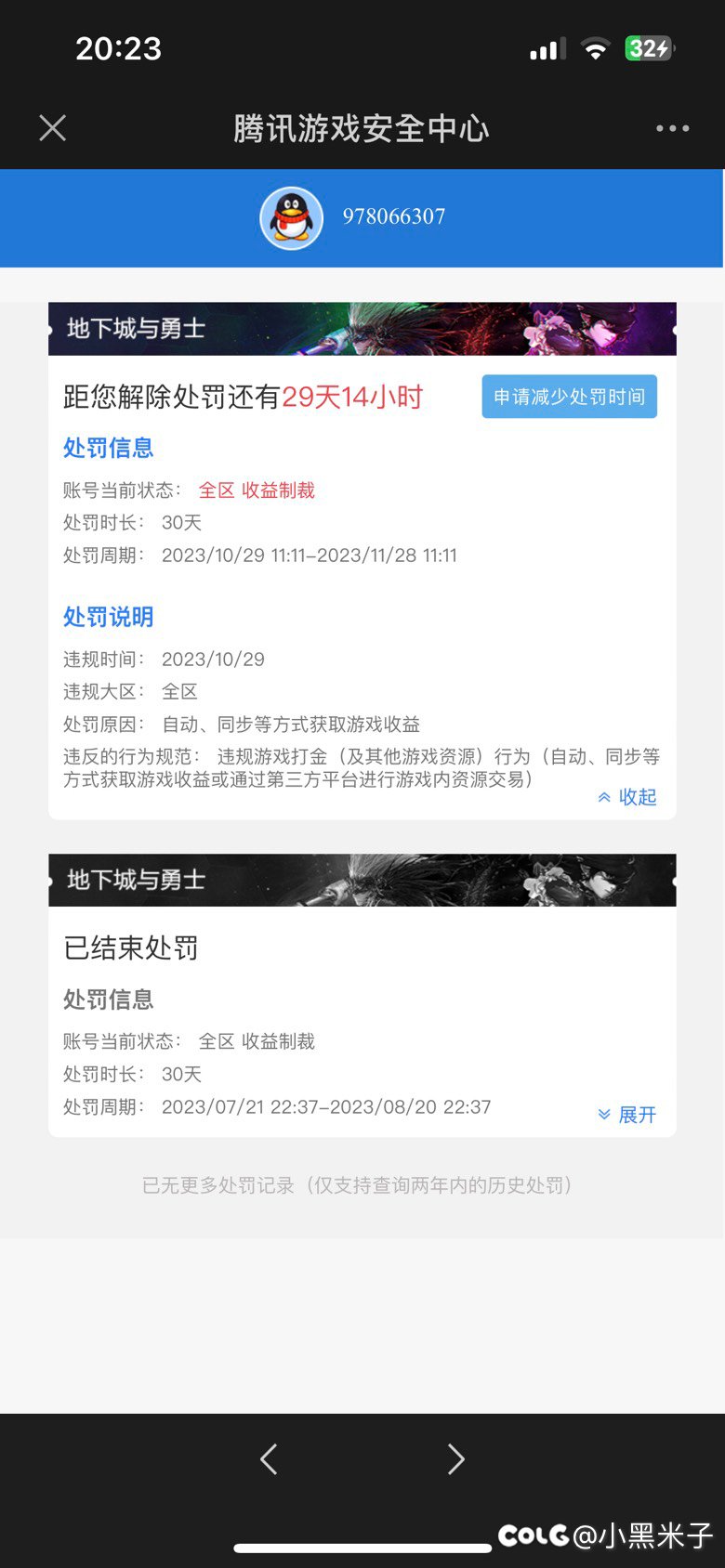725x1568 pixels.
Task: Tap the 腾讯游戏安全中心 title bar
Action: pos(362,129)
